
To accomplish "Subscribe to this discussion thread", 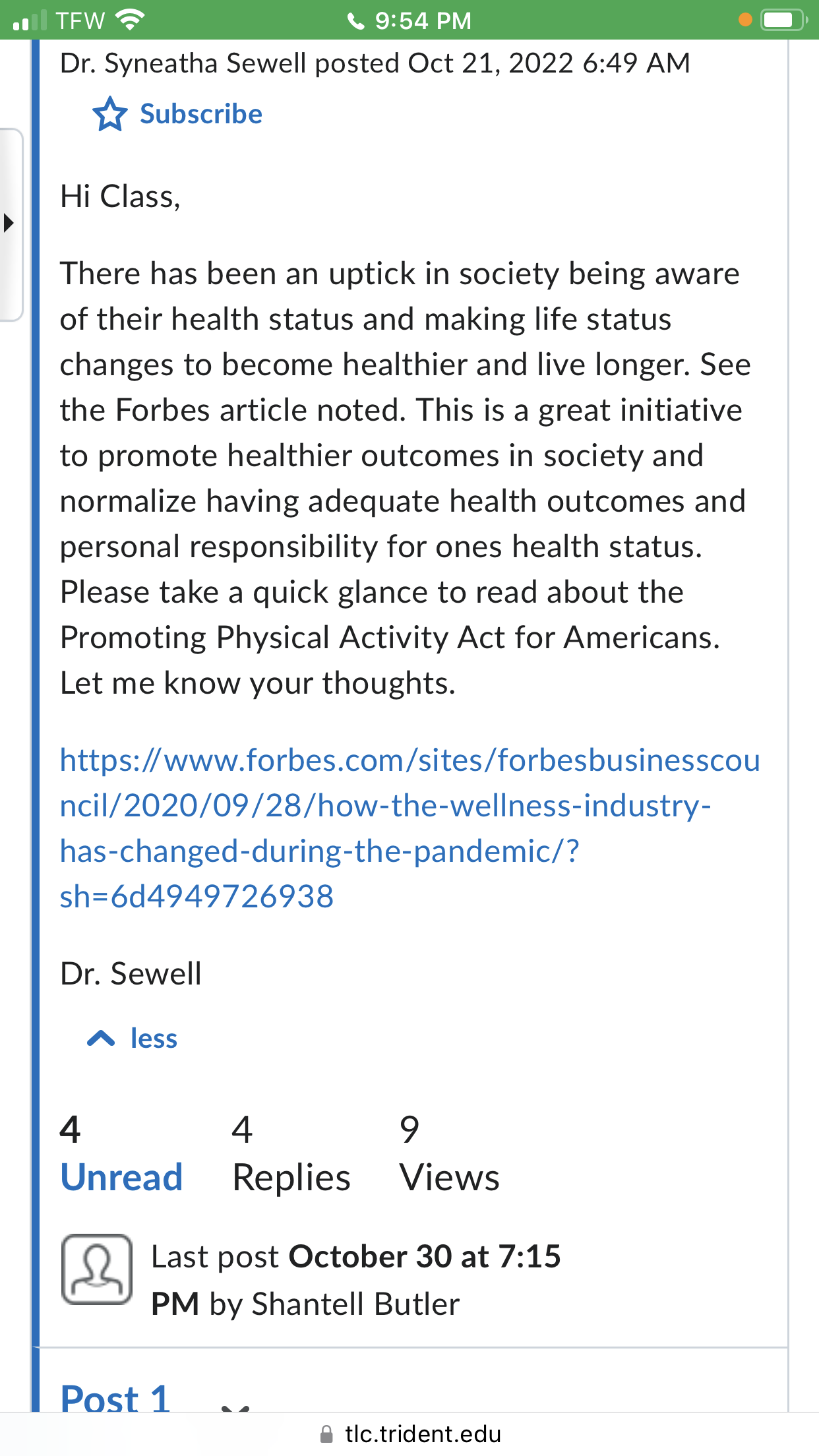I will [177, 114].
